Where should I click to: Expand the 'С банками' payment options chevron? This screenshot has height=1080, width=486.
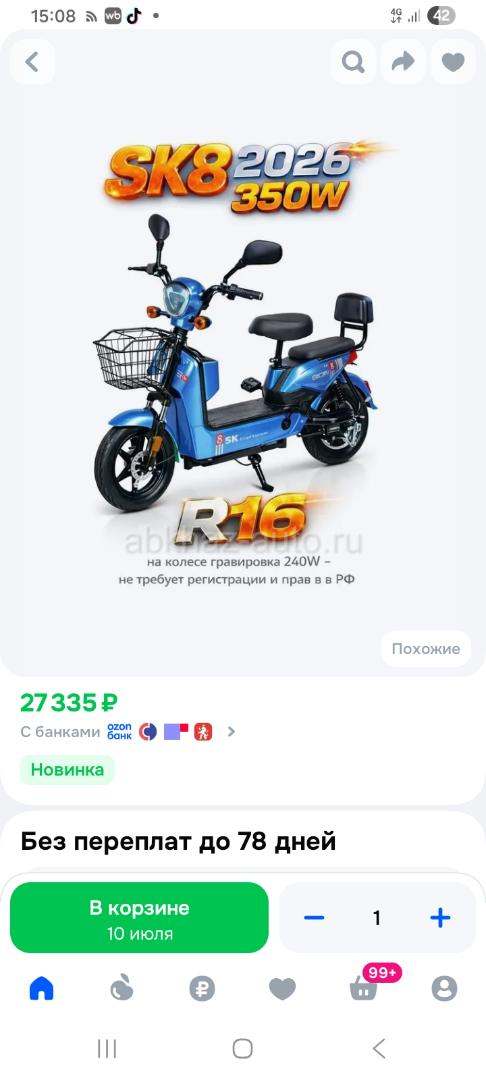[x=231, y=731]
